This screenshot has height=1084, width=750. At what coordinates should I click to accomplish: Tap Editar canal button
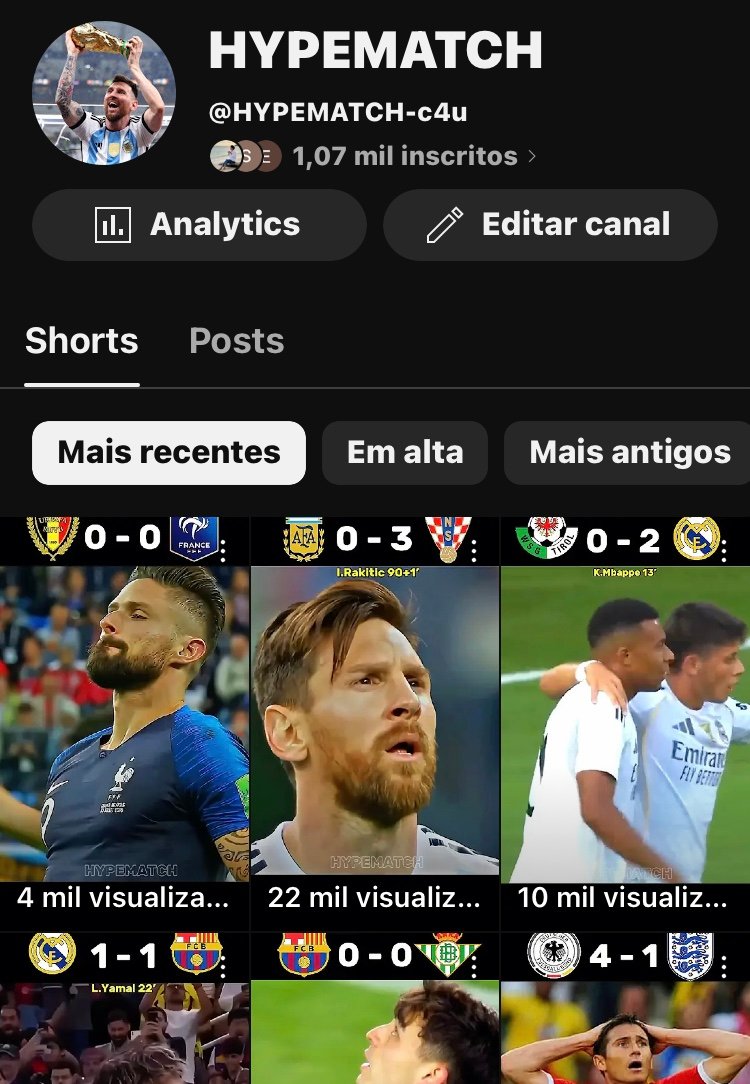550,225
